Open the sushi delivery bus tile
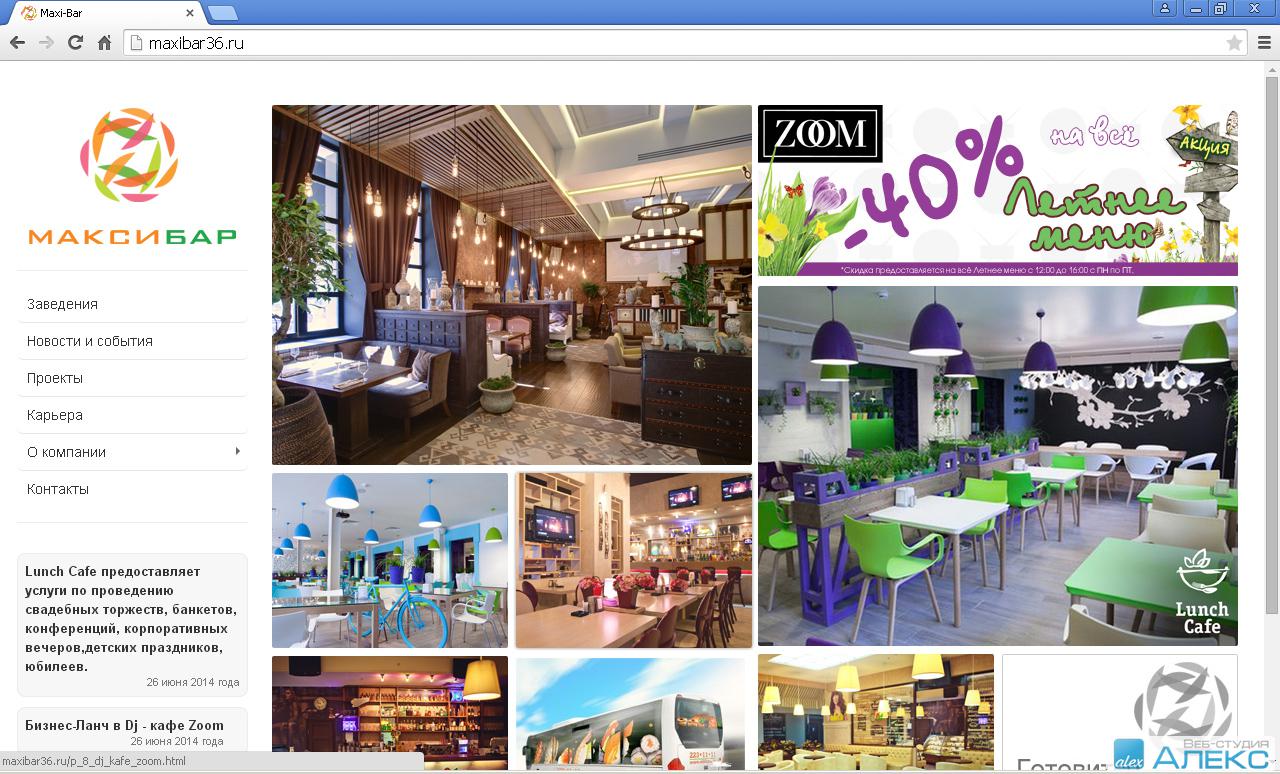This screenshot has width=1280, height=774. 630,712
